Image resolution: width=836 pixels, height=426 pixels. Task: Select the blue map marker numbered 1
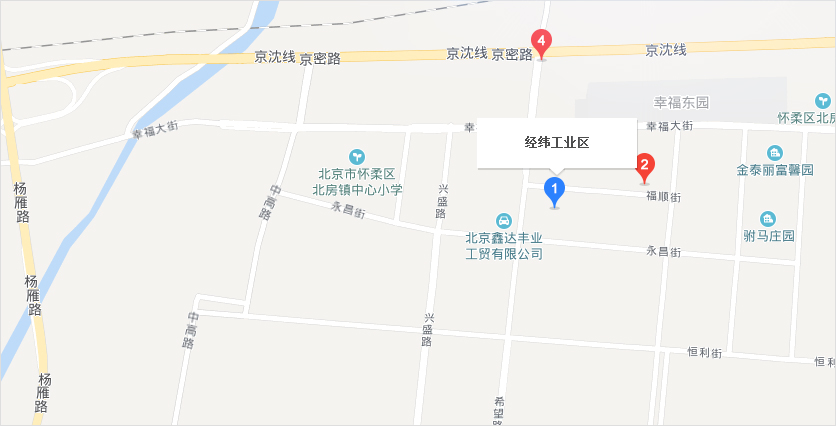click(x=552, y=188)
